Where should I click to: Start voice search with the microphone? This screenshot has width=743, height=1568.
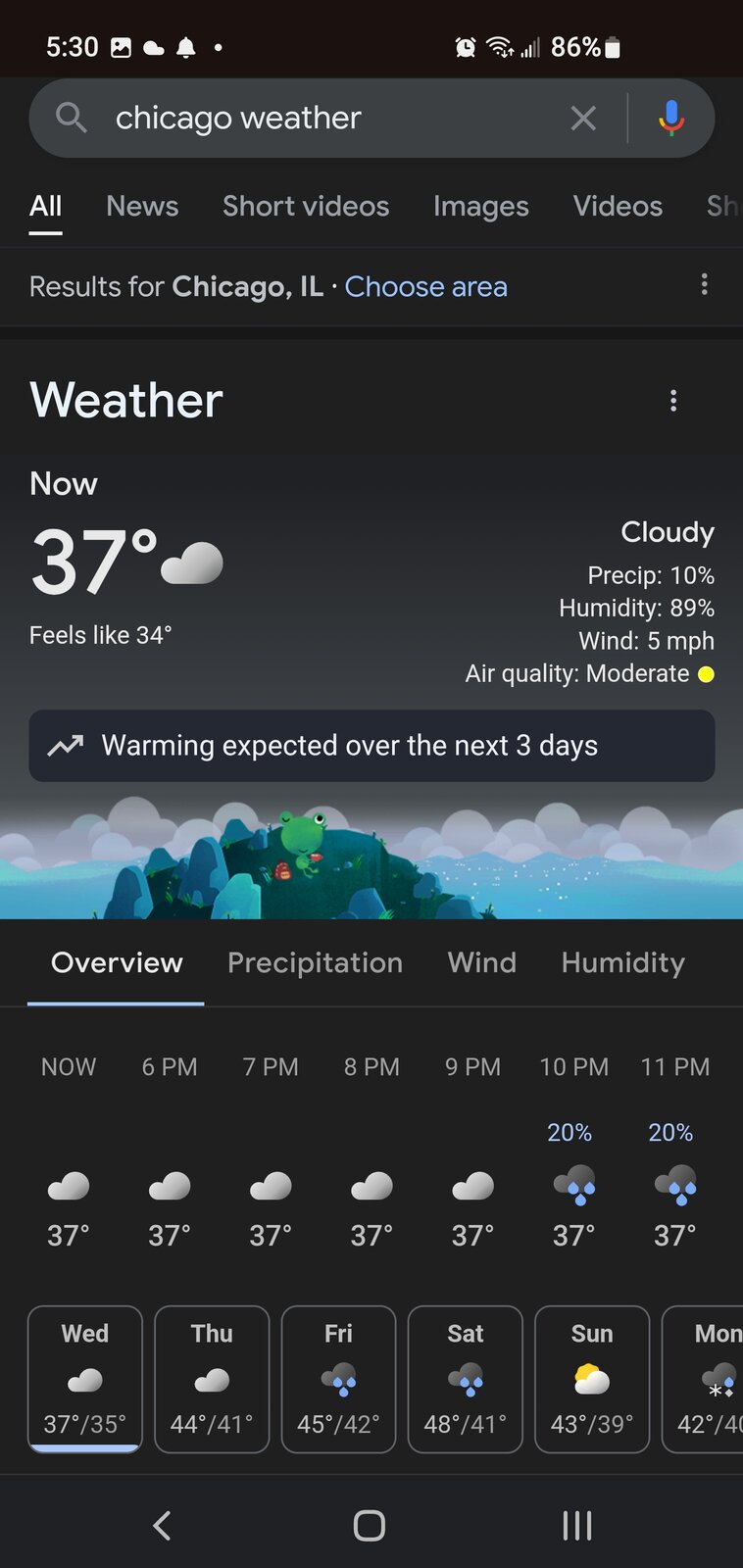coord(671,119)
